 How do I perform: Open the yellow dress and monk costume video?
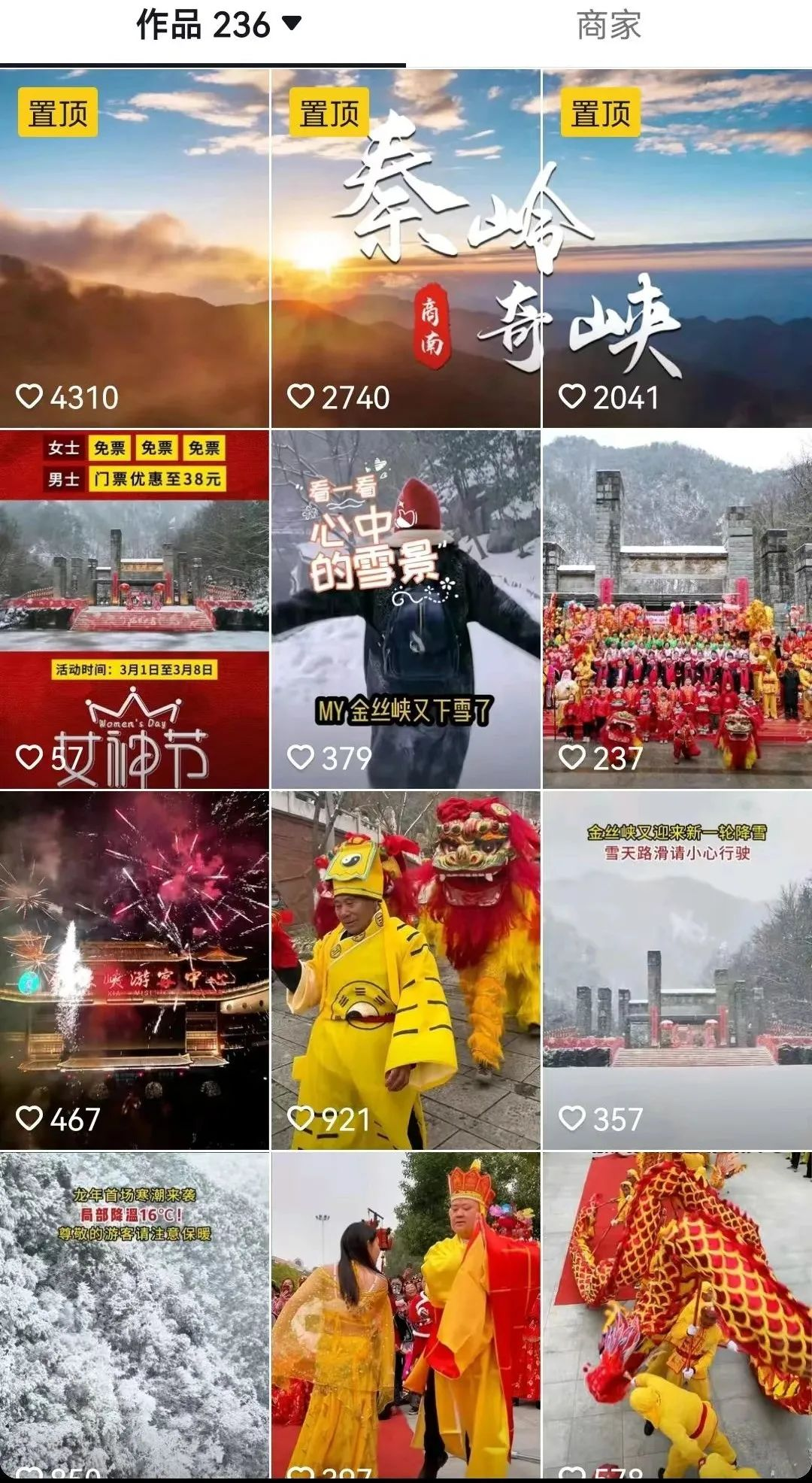click(x=405, y=1316)
